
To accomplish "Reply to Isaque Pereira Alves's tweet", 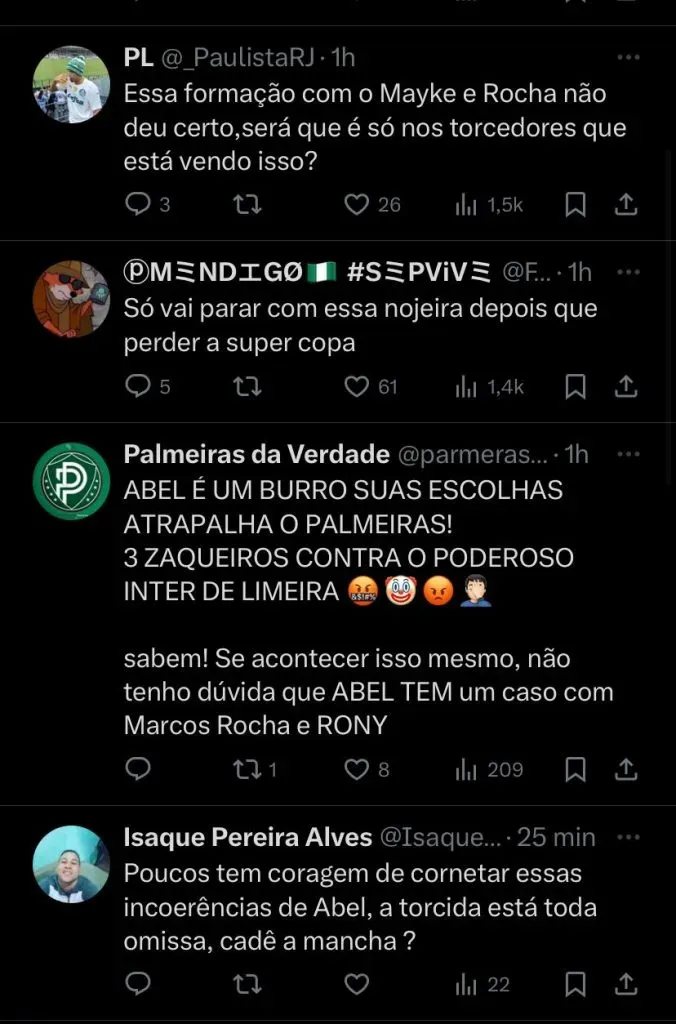I will click(137, 985).
